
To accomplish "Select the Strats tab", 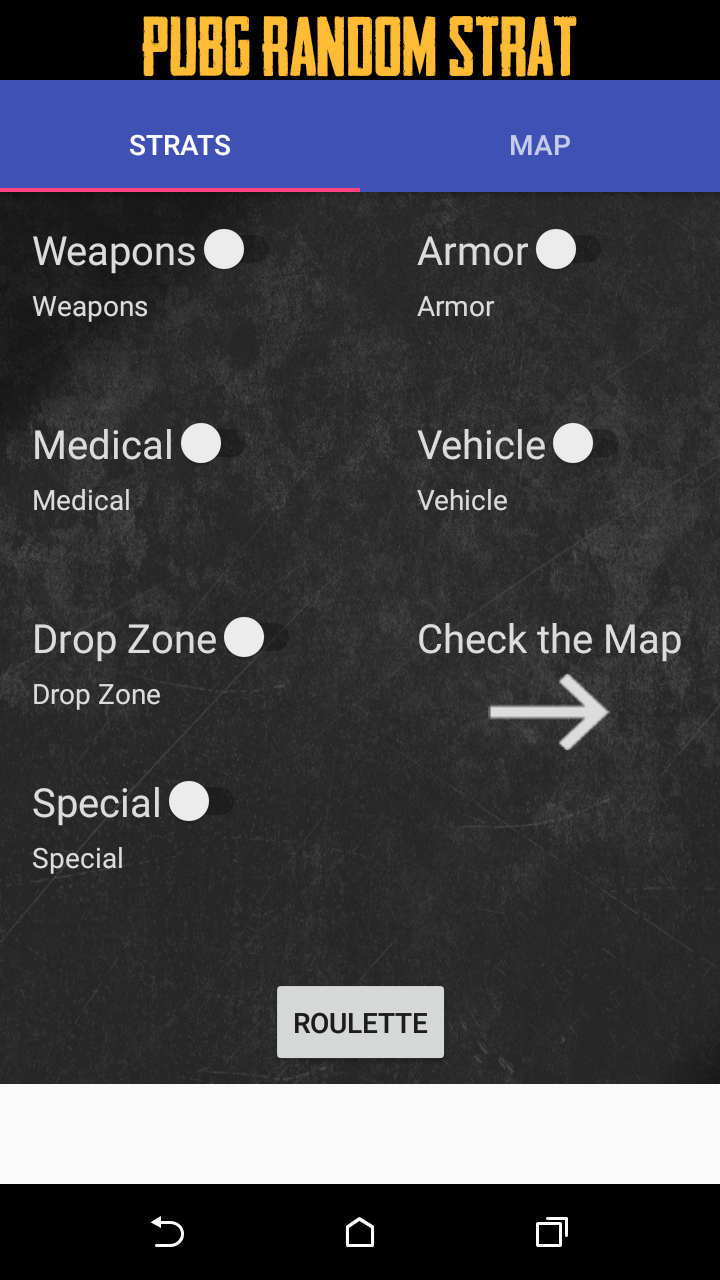I will click(180, 145).
